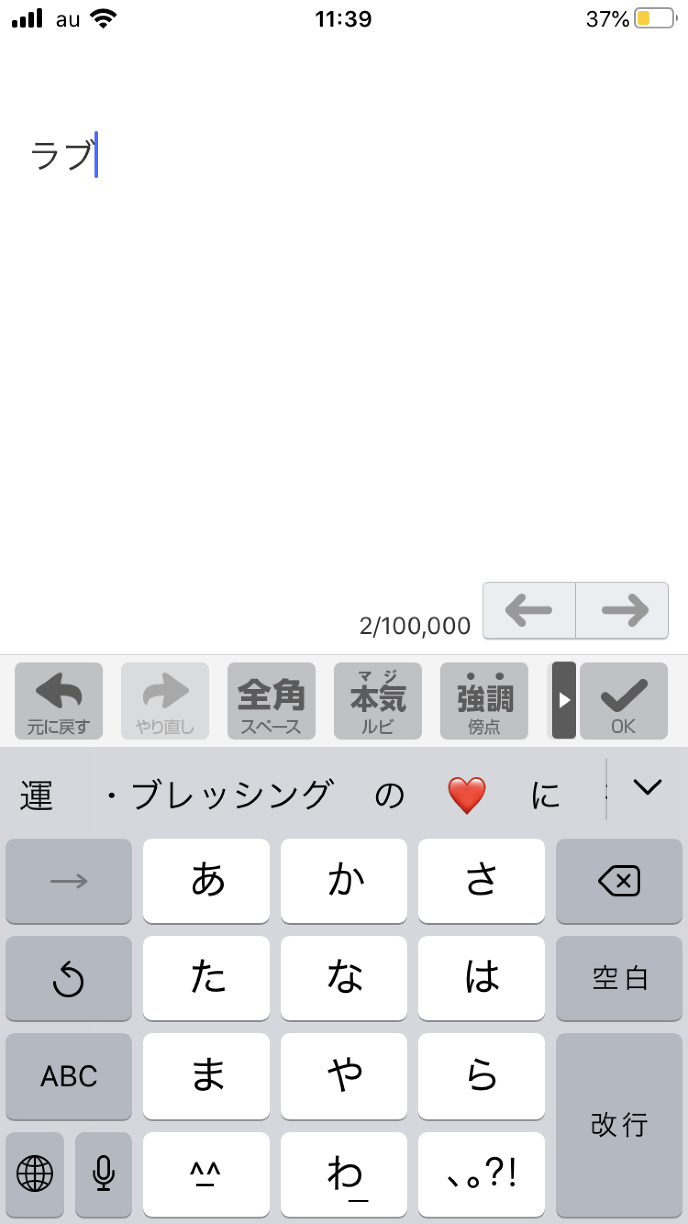Choose the の suggestion
The image size is (688, 1224).
click(x=389, y=796)
